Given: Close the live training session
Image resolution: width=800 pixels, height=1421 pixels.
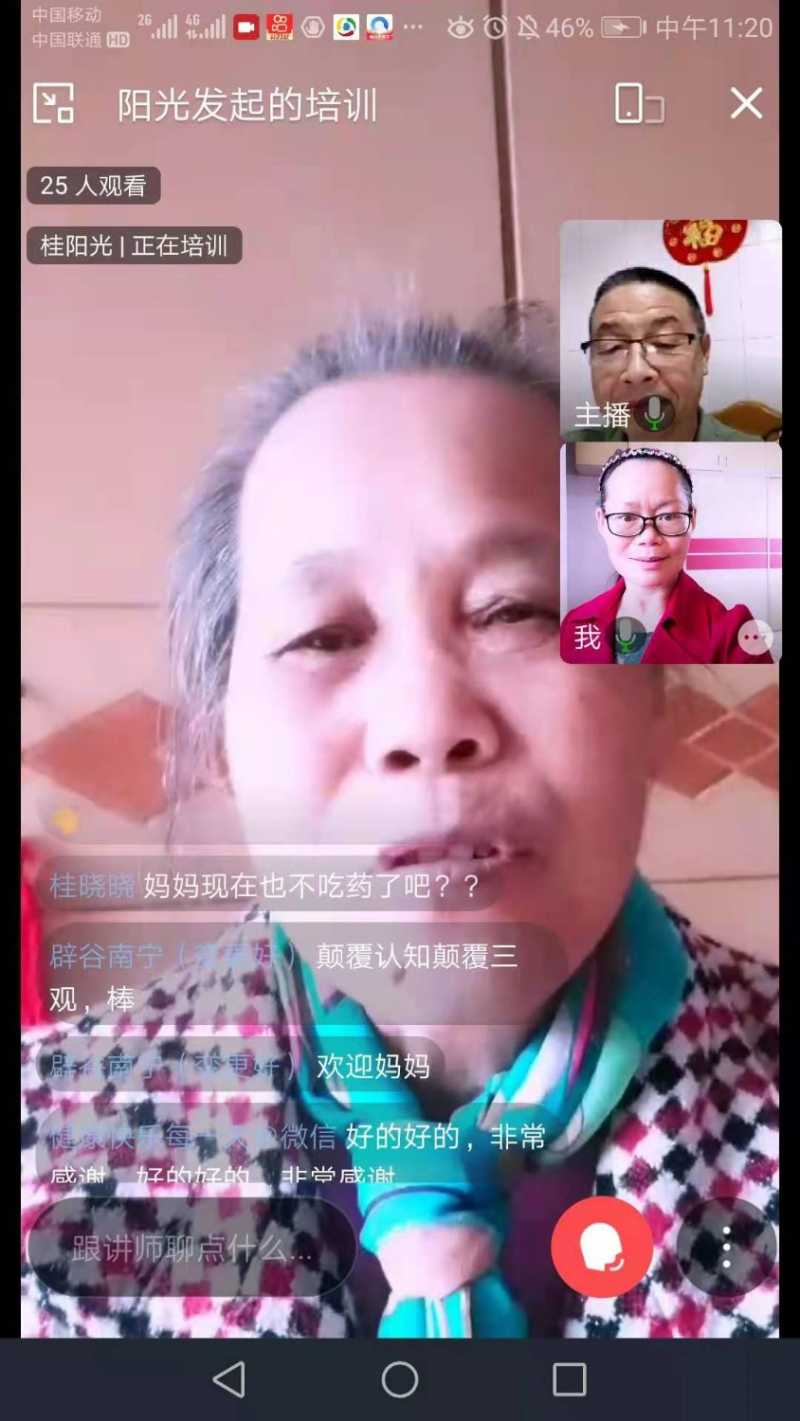Looking at the screenshot, I should 746,104.
